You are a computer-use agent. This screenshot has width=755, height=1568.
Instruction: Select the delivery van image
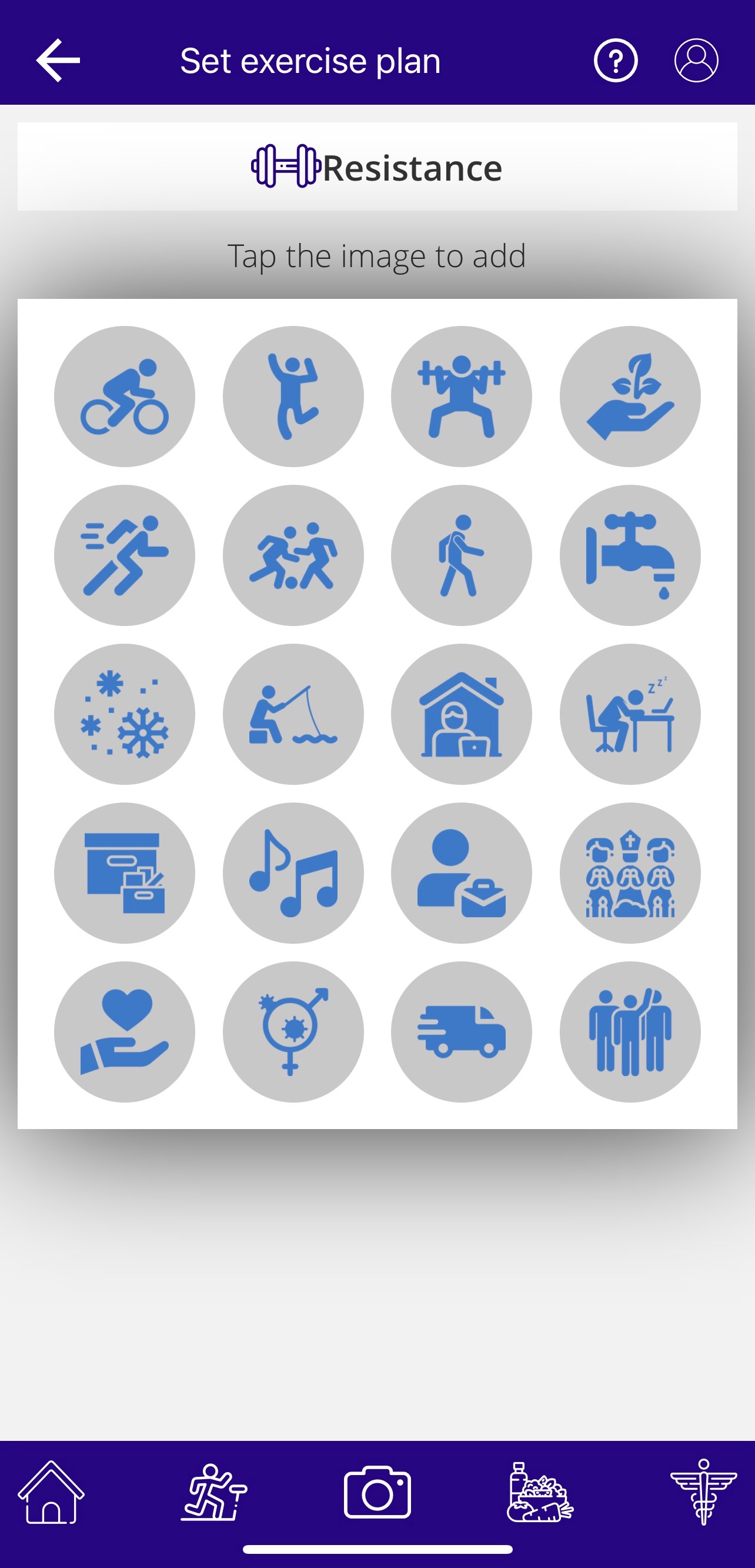(x=461, y=1032)
